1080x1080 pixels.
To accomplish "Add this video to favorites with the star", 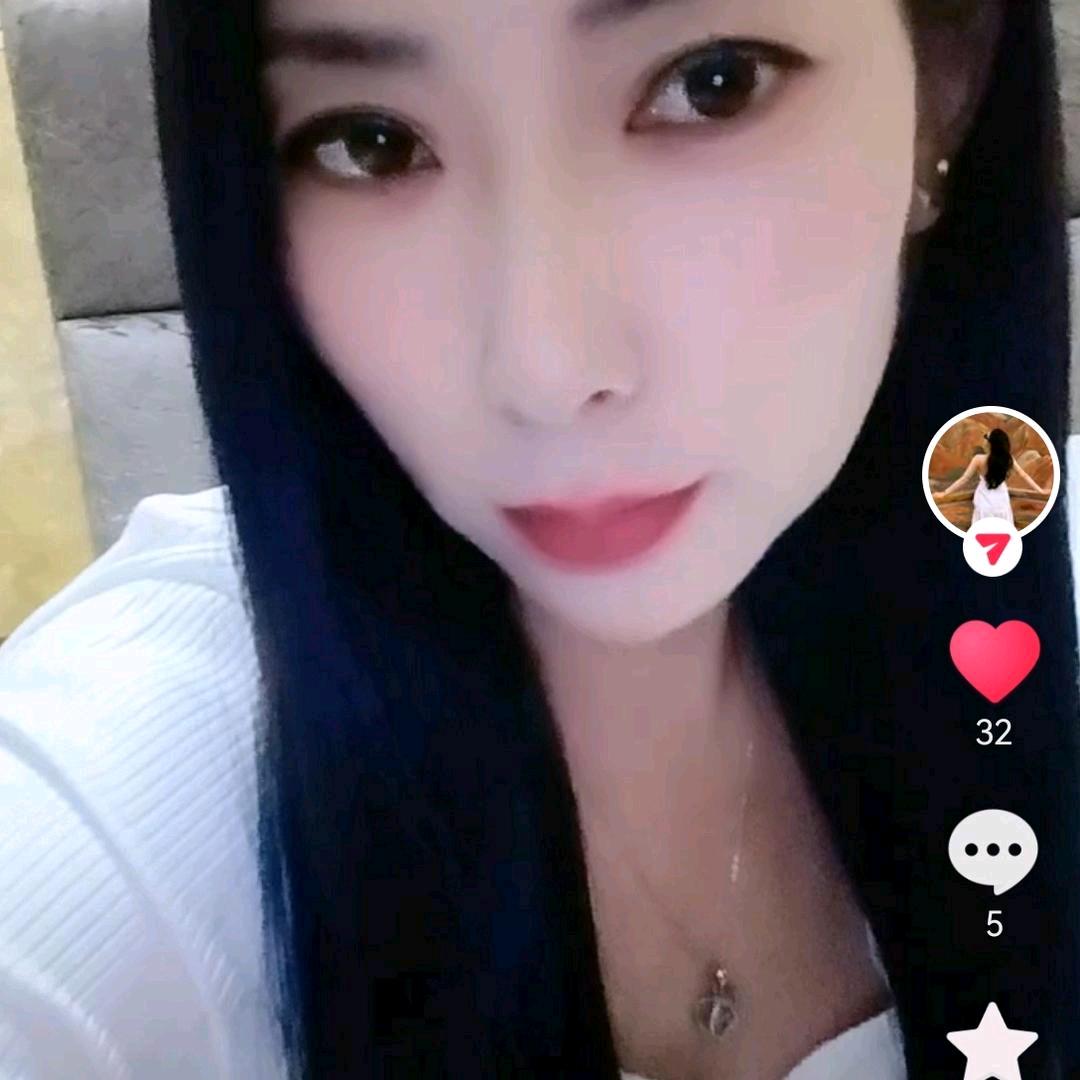I will point(992,1043).
